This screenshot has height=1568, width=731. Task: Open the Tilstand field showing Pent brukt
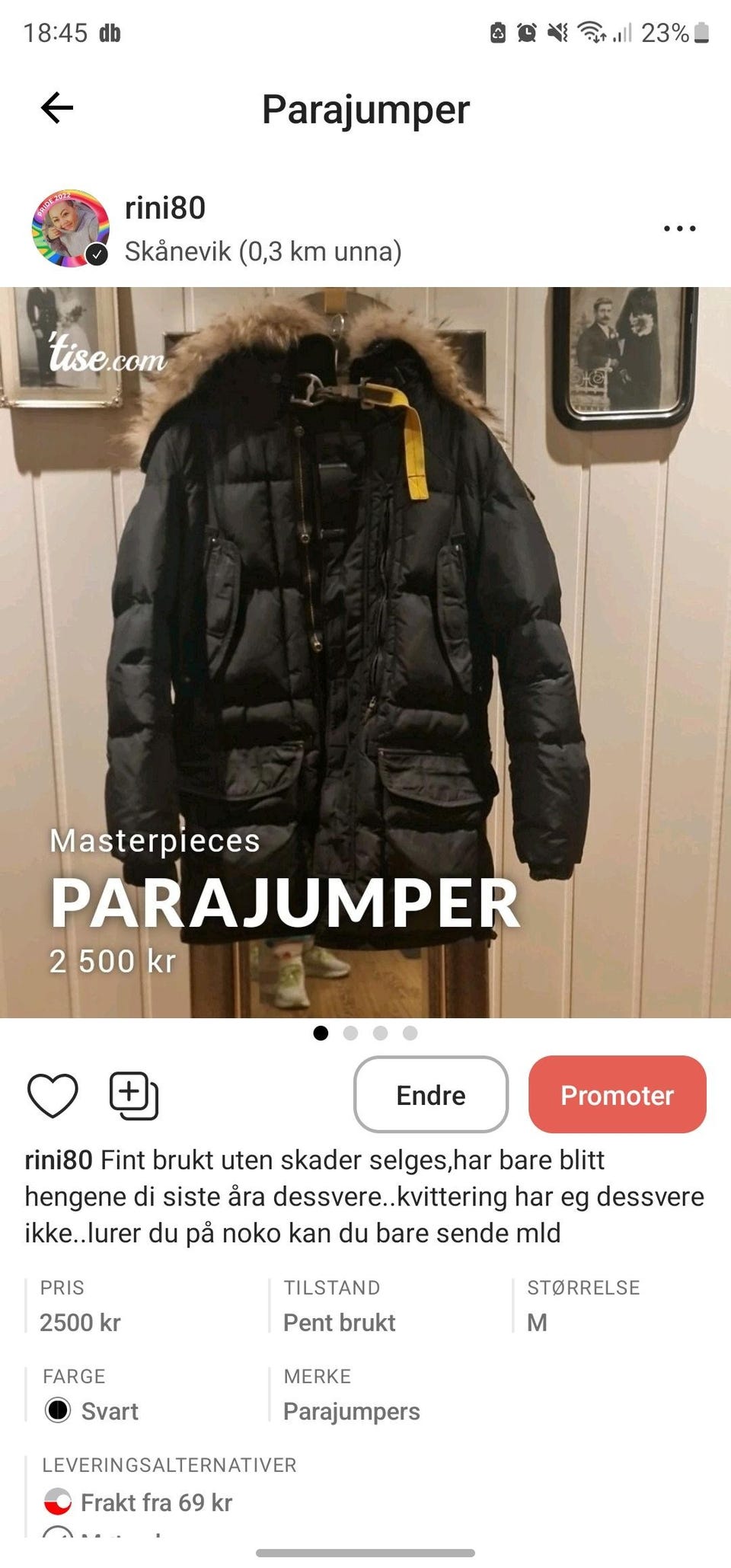(340, 1322)
